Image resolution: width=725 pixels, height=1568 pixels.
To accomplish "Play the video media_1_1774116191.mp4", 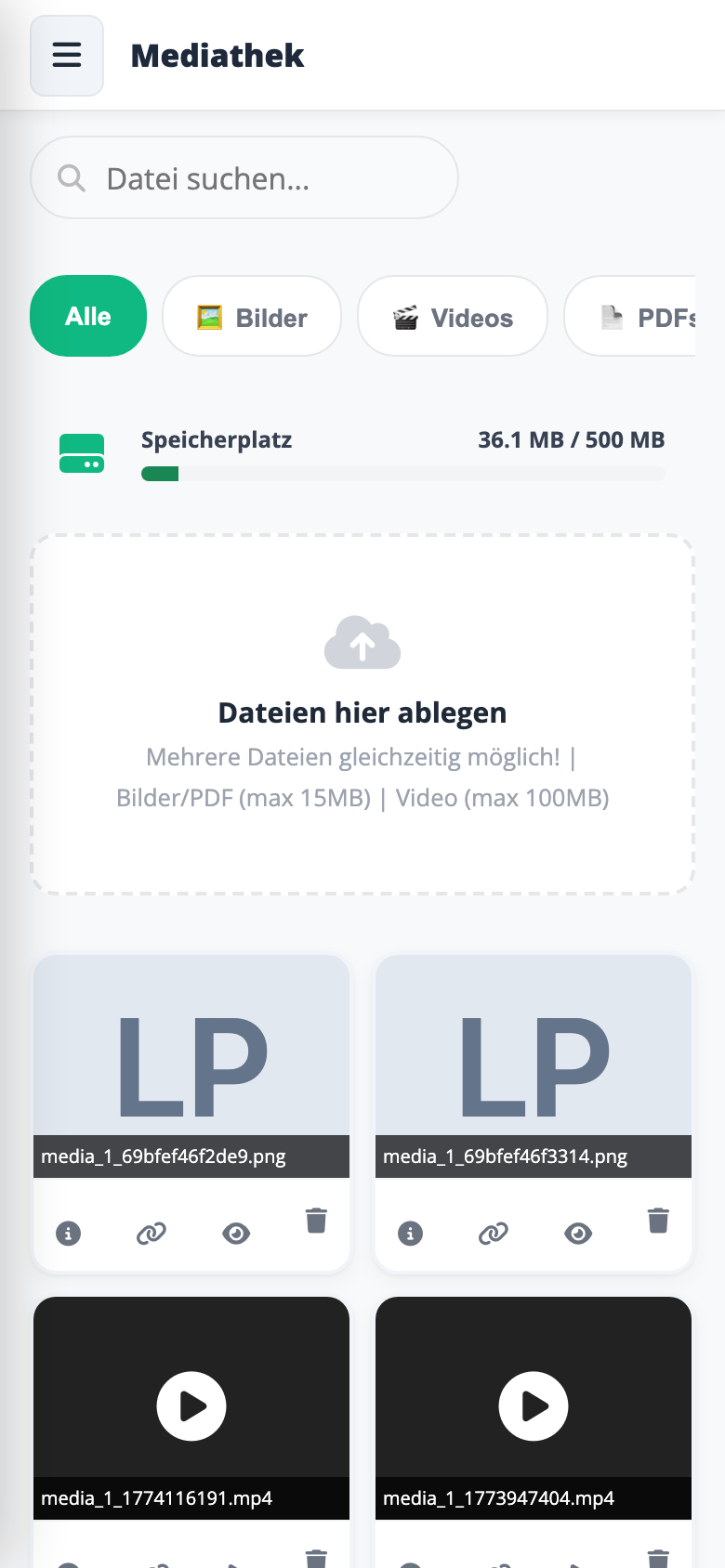I will (x=191, y=1405).
